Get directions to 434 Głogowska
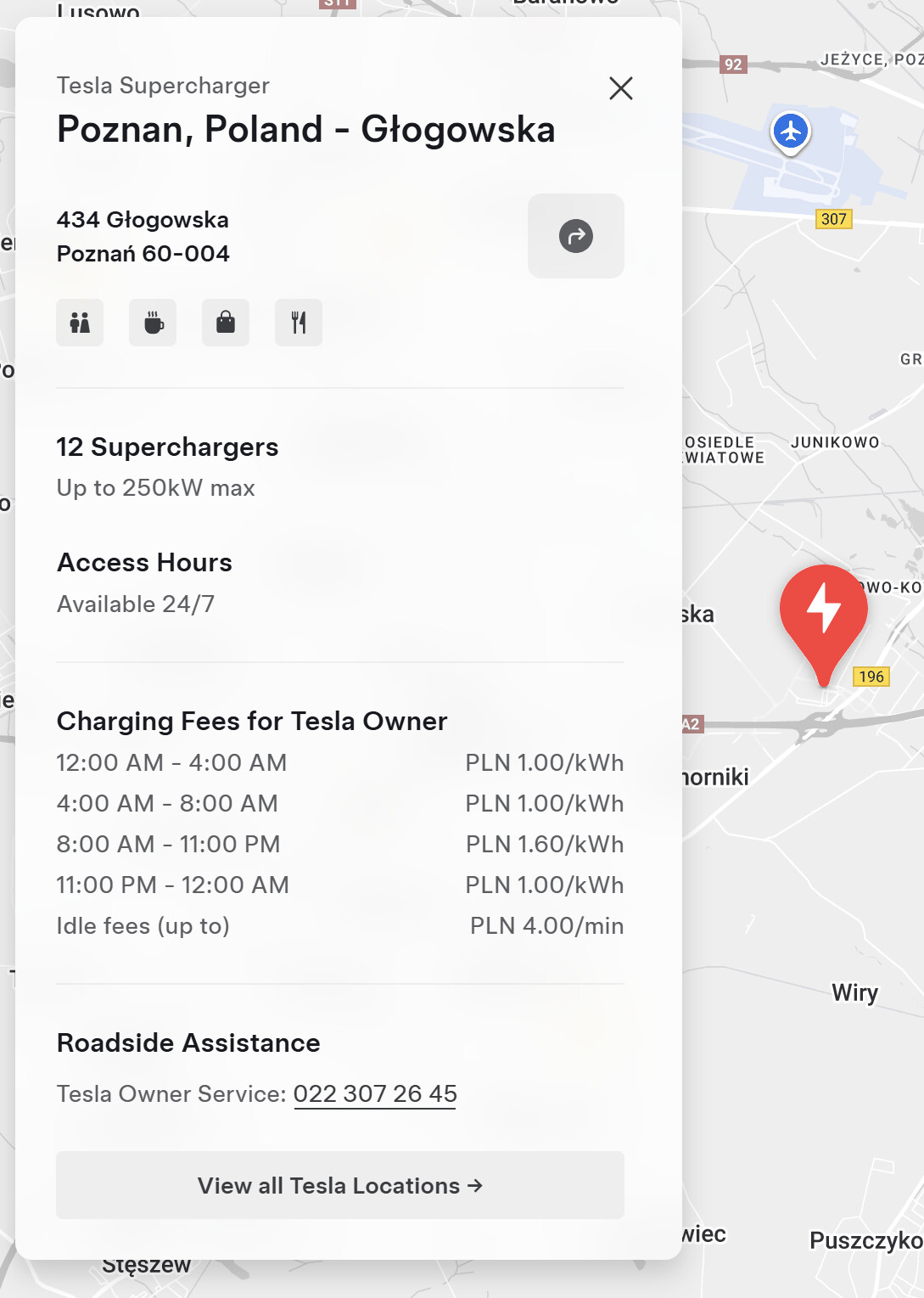This screenshot has width=924, height=1298. pos(575,236)
